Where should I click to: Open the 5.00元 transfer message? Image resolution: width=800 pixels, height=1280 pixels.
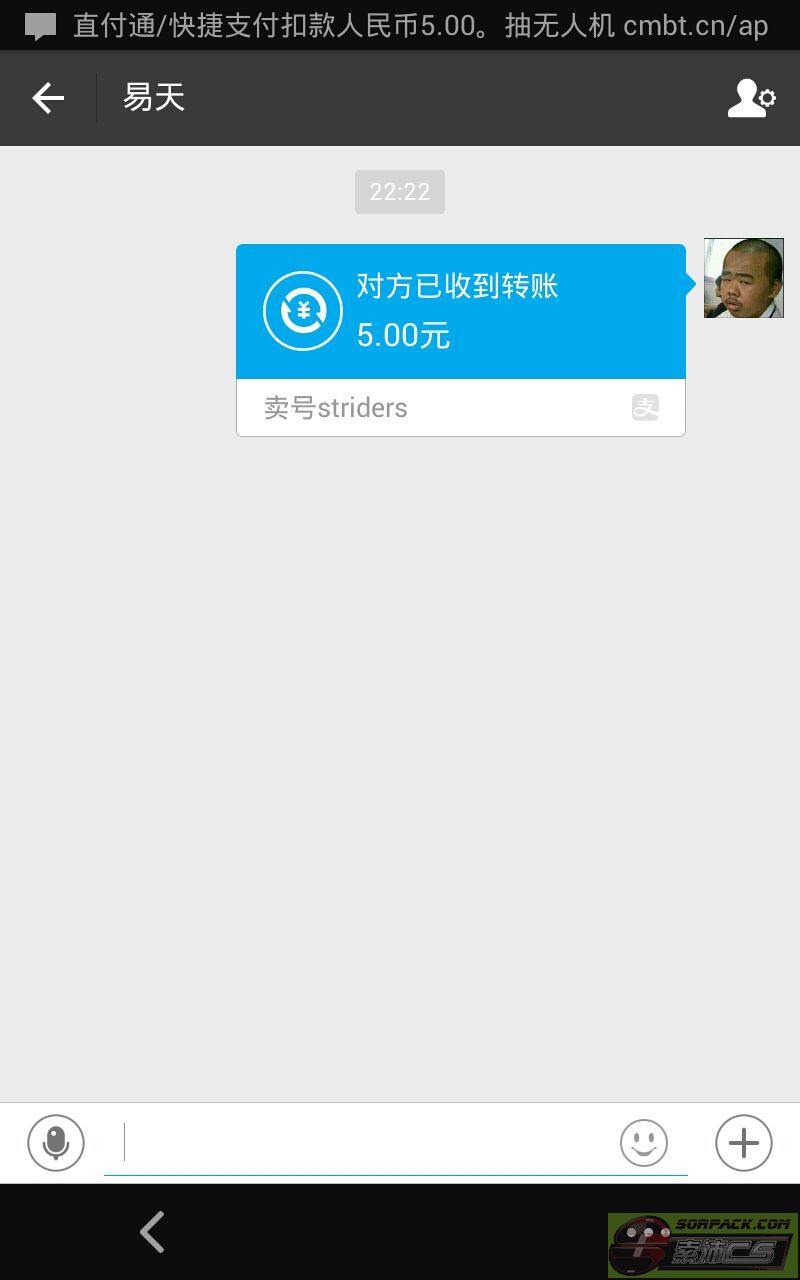coord(461,340)
